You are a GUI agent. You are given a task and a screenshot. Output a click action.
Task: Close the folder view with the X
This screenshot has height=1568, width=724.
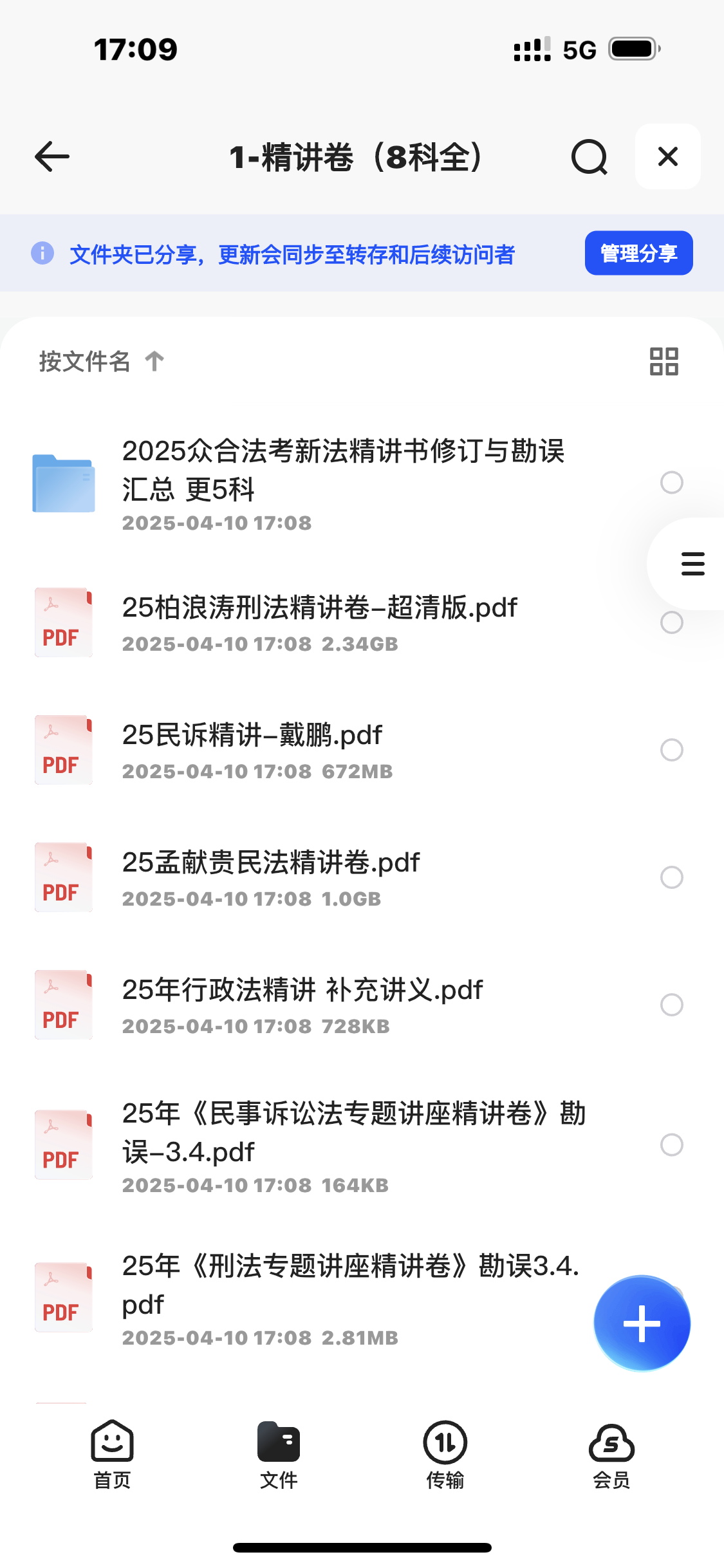click(668, 156)
